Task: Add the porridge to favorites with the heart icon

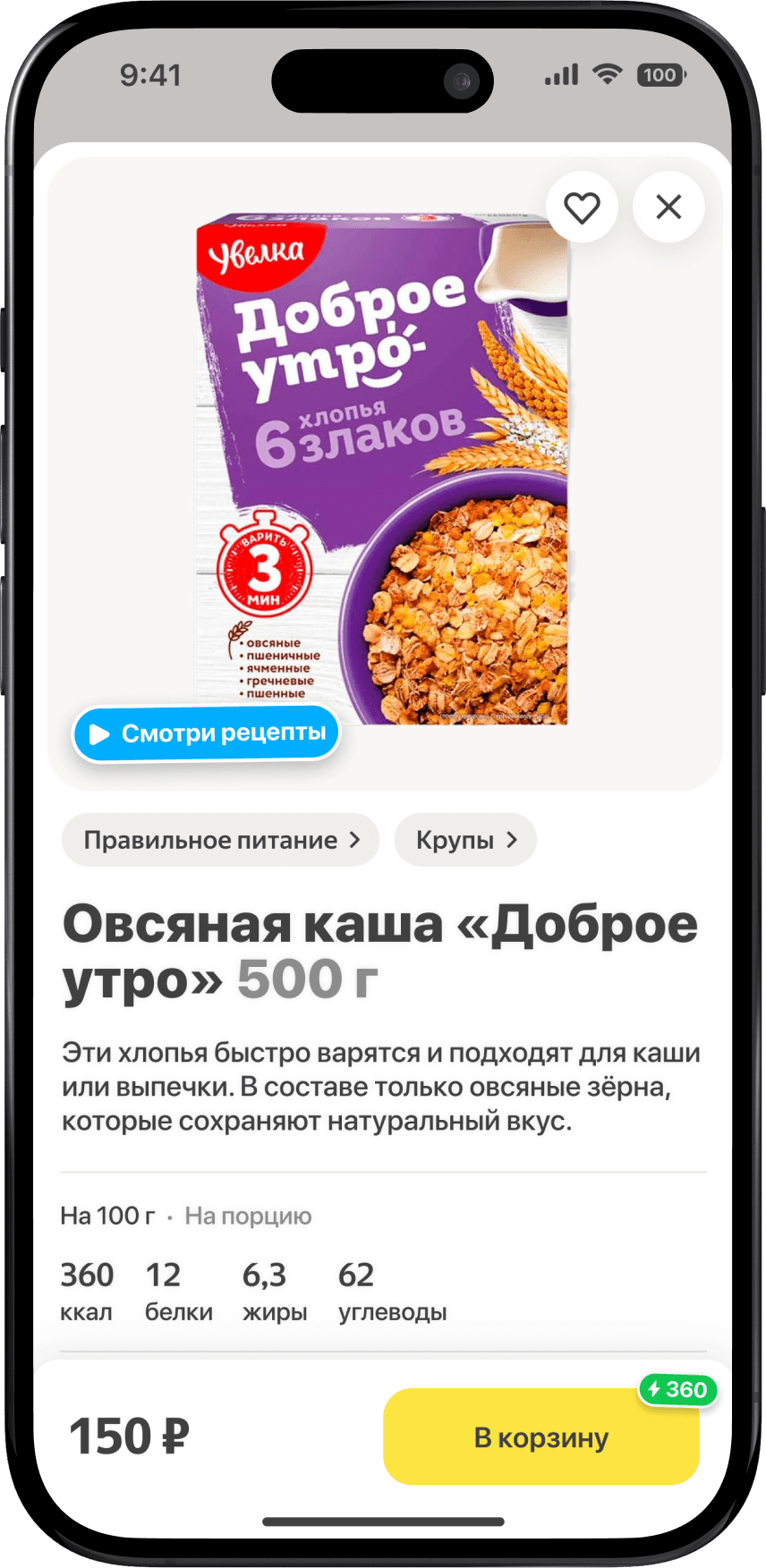Action: point(582,208)
